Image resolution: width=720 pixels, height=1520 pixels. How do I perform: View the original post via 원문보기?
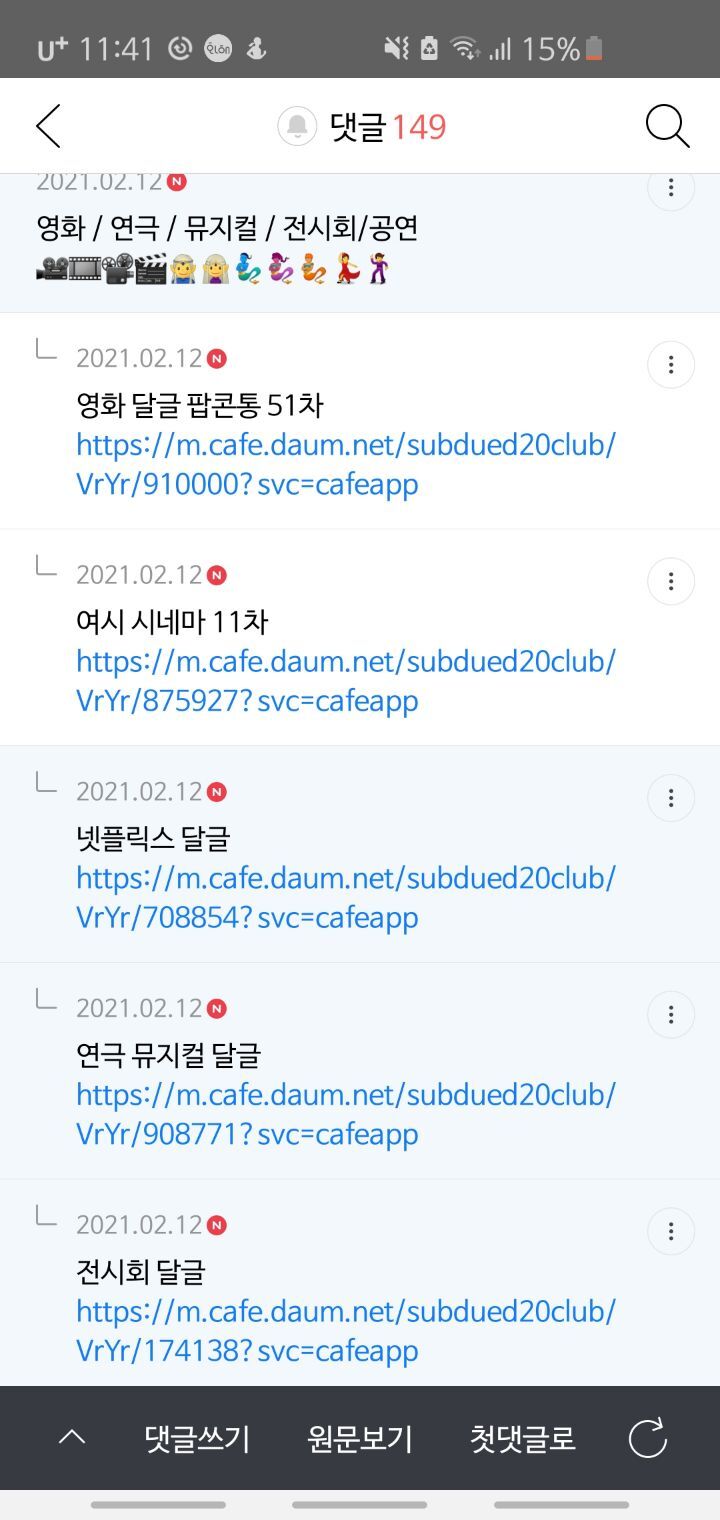[360, 1439]
